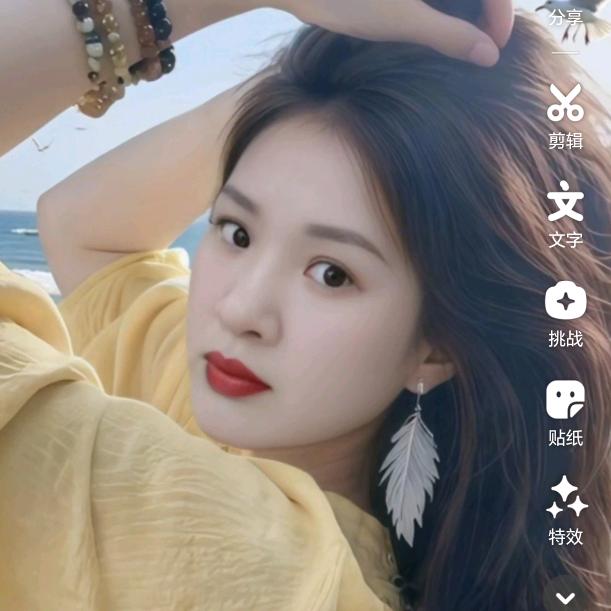Expand more tools with the down chevron

(x=565, y=597)
